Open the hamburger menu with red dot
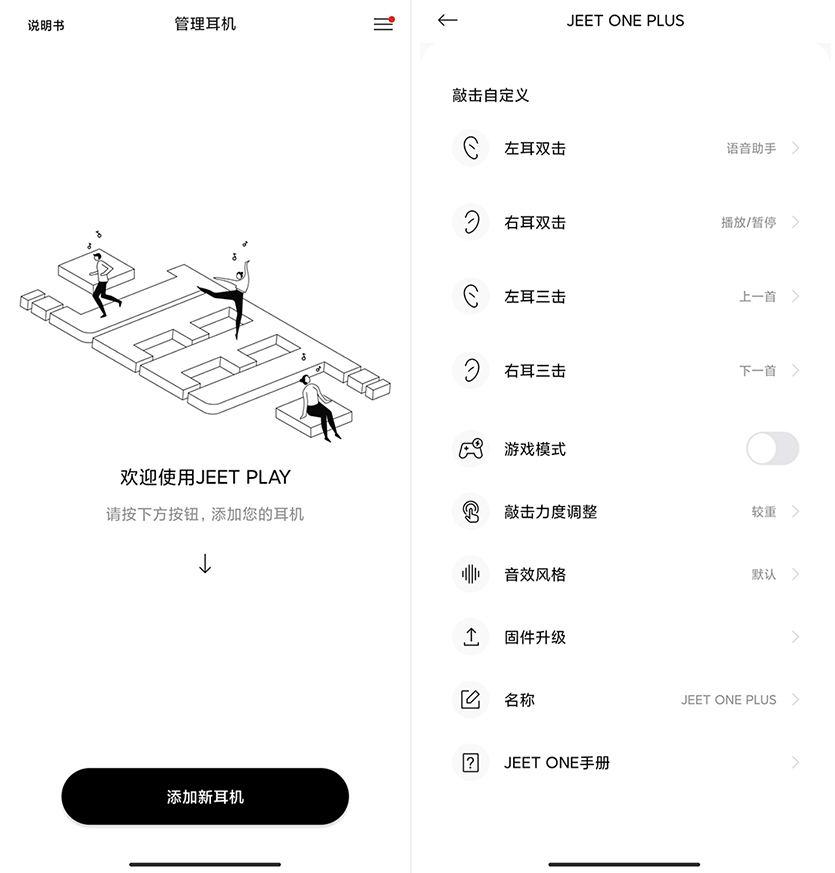 [x=383, y=24]
